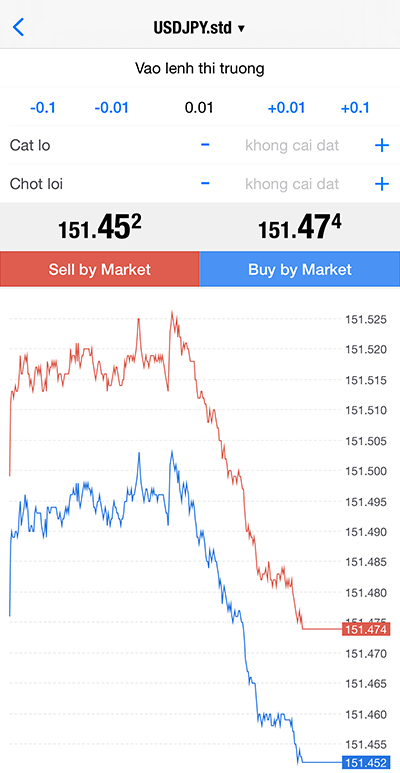Open the USDJPY.std symbol dropdown
The image size is (400, 773).
[199, 28]
